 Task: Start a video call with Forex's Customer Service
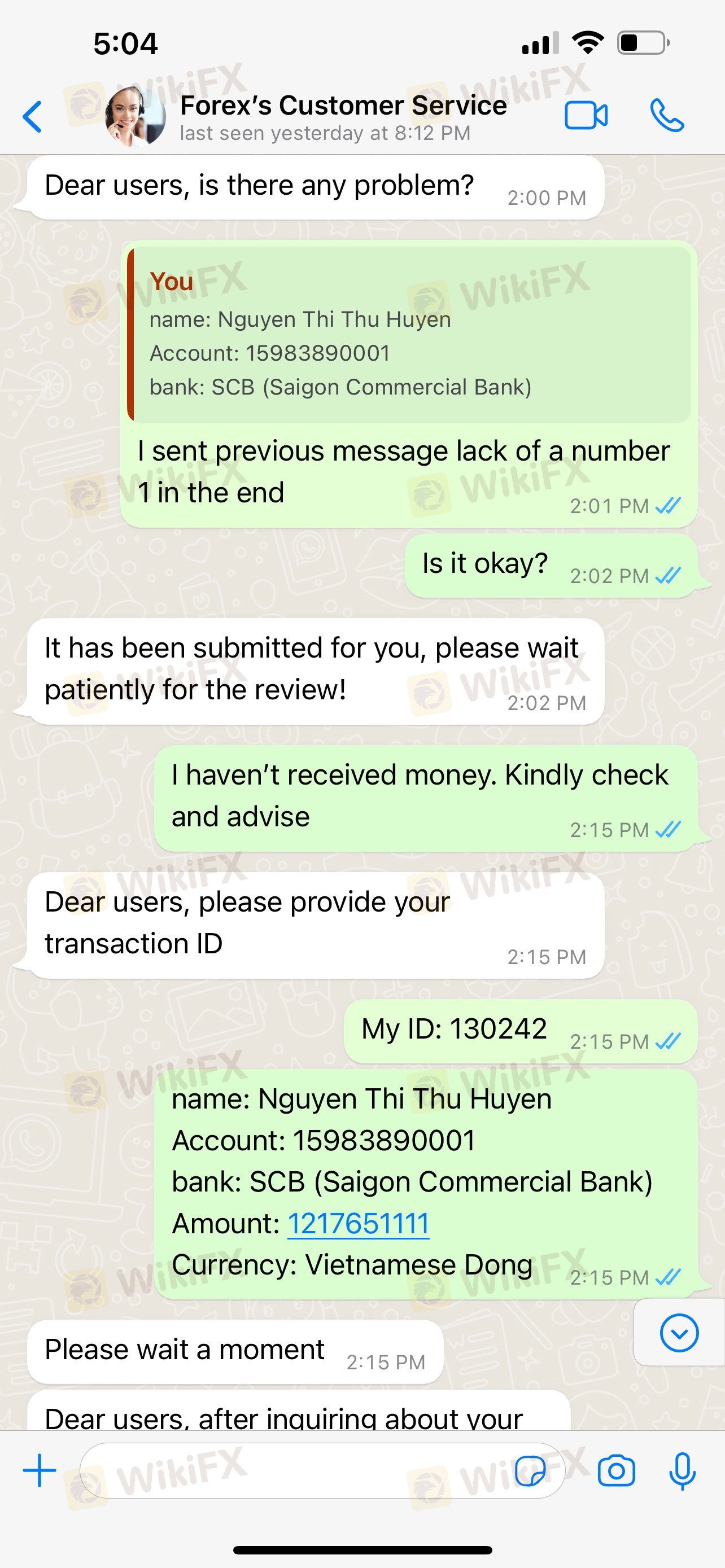tap(586, 115)
